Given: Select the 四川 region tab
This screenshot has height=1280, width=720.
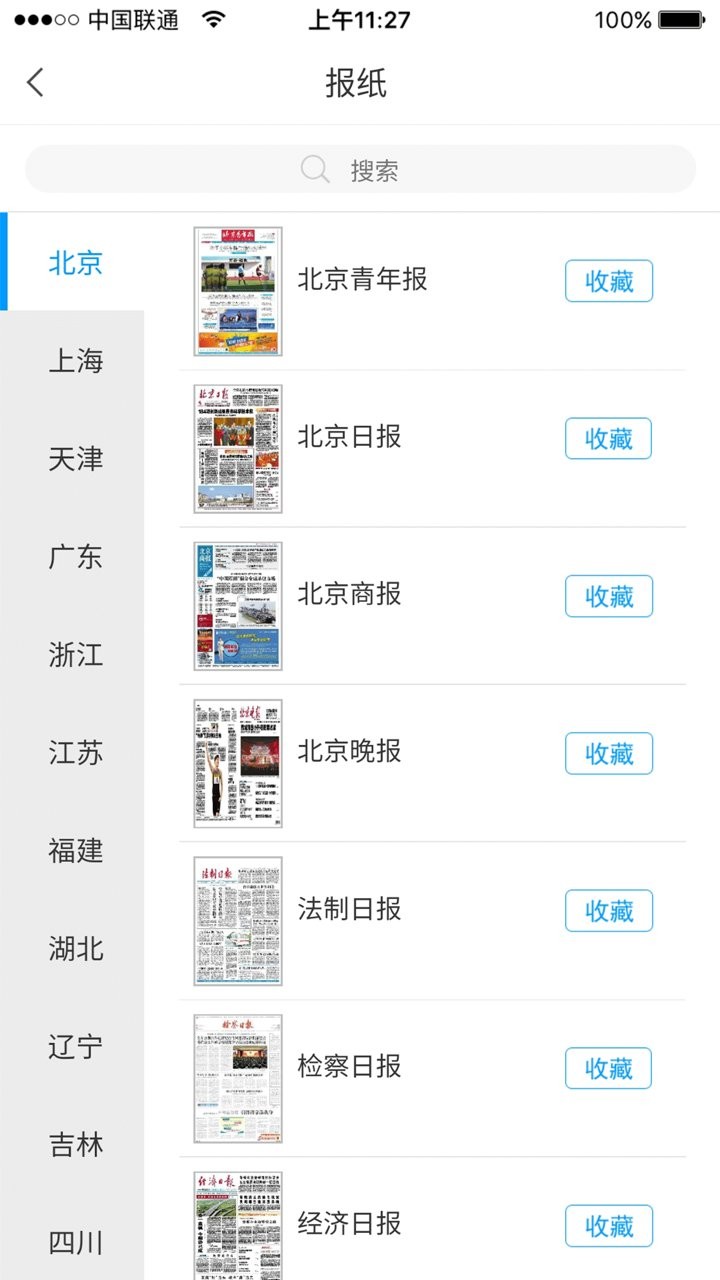Looking at the screenshot, I should point(75,1240).
